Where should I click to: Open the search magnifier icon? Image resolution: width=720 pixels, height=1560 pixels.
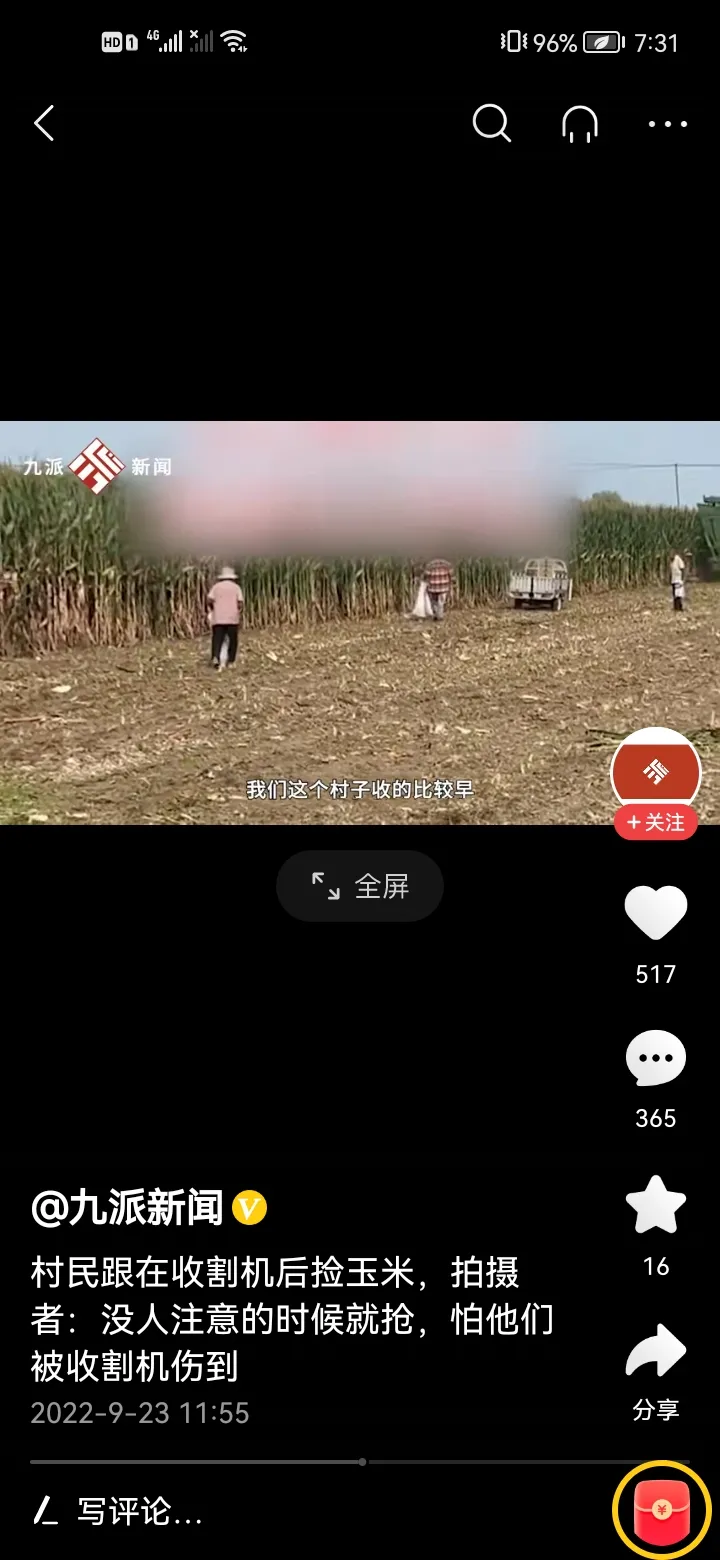click(x=491, y=124)
